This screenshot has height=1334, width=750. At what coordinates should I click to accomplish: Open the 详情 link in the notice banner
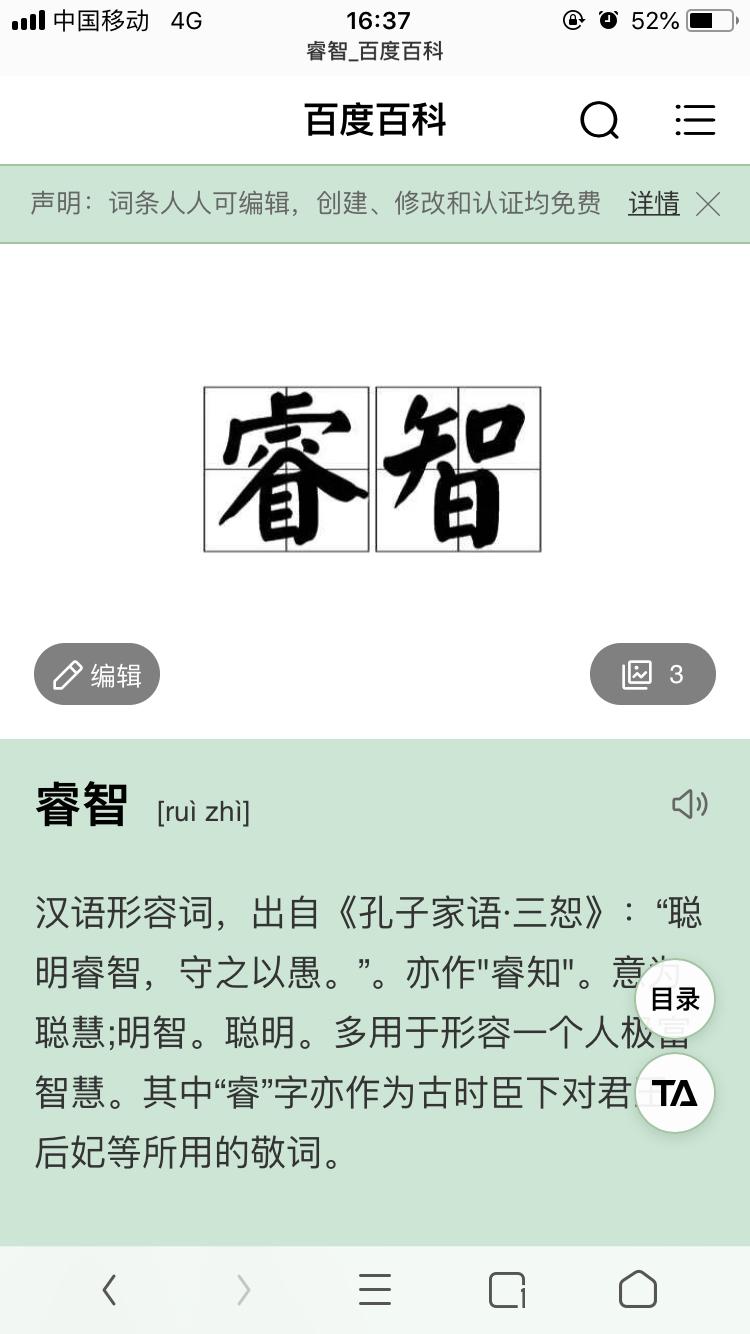tap(652, 204)
